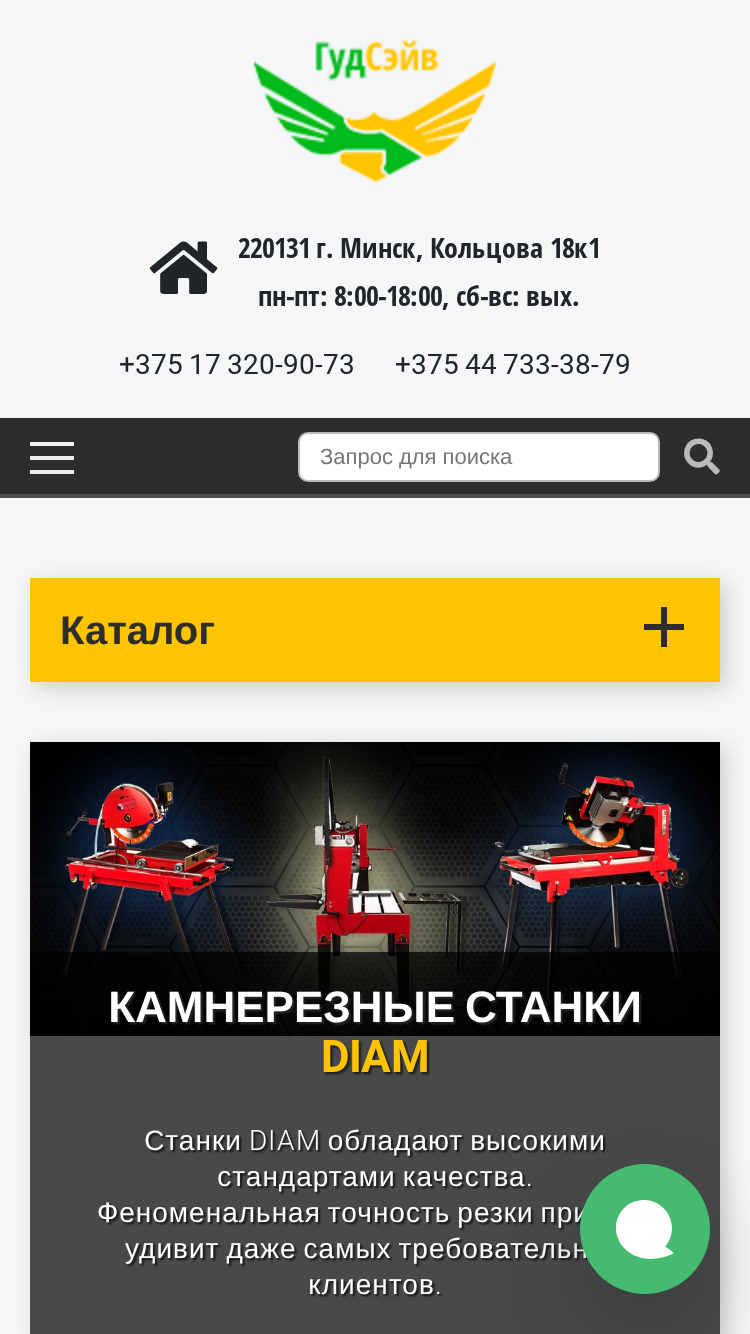Call the number +375 17 320-90-73
The height and width of the screenshot is (1334, 750).
[237, 365]
